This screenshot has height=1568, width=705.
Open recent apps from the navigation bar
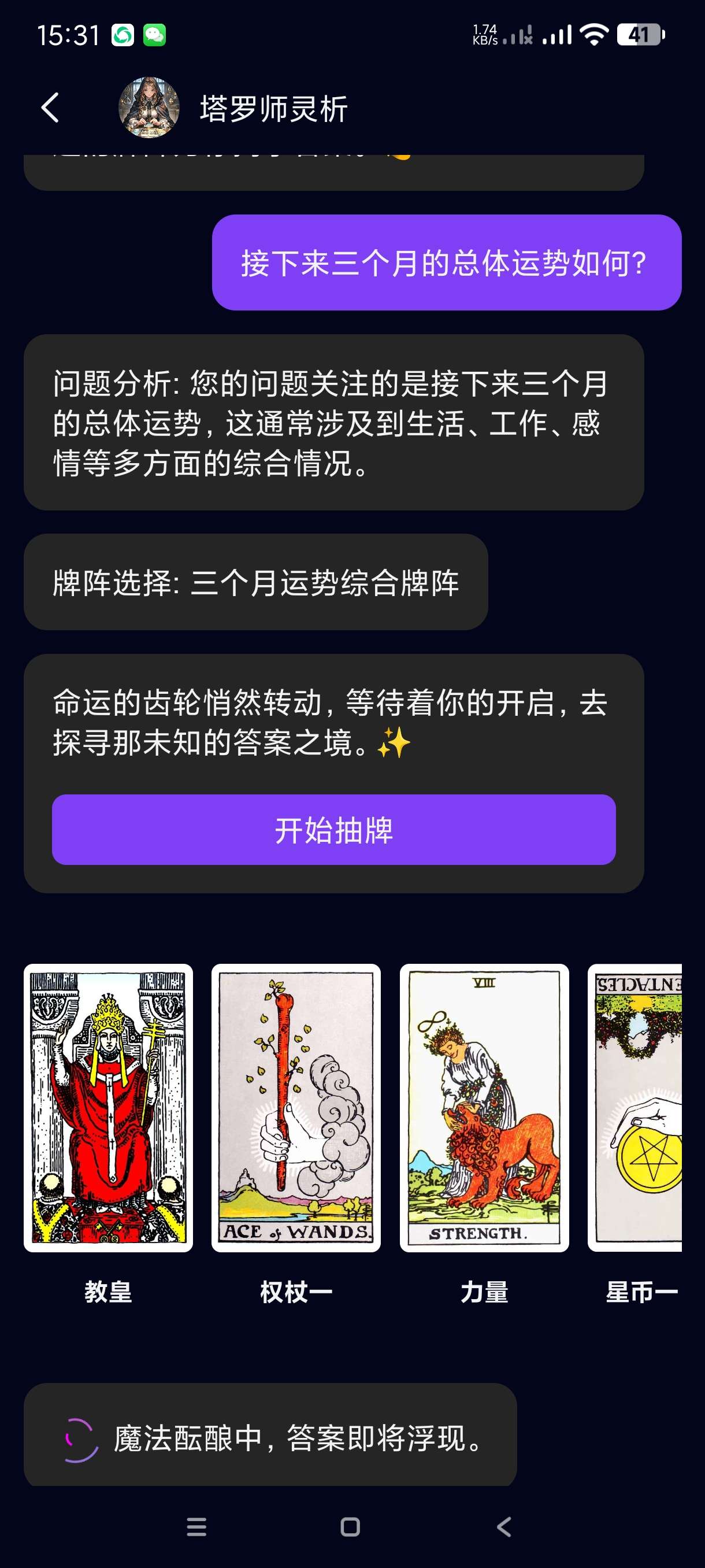point(196,1526)
